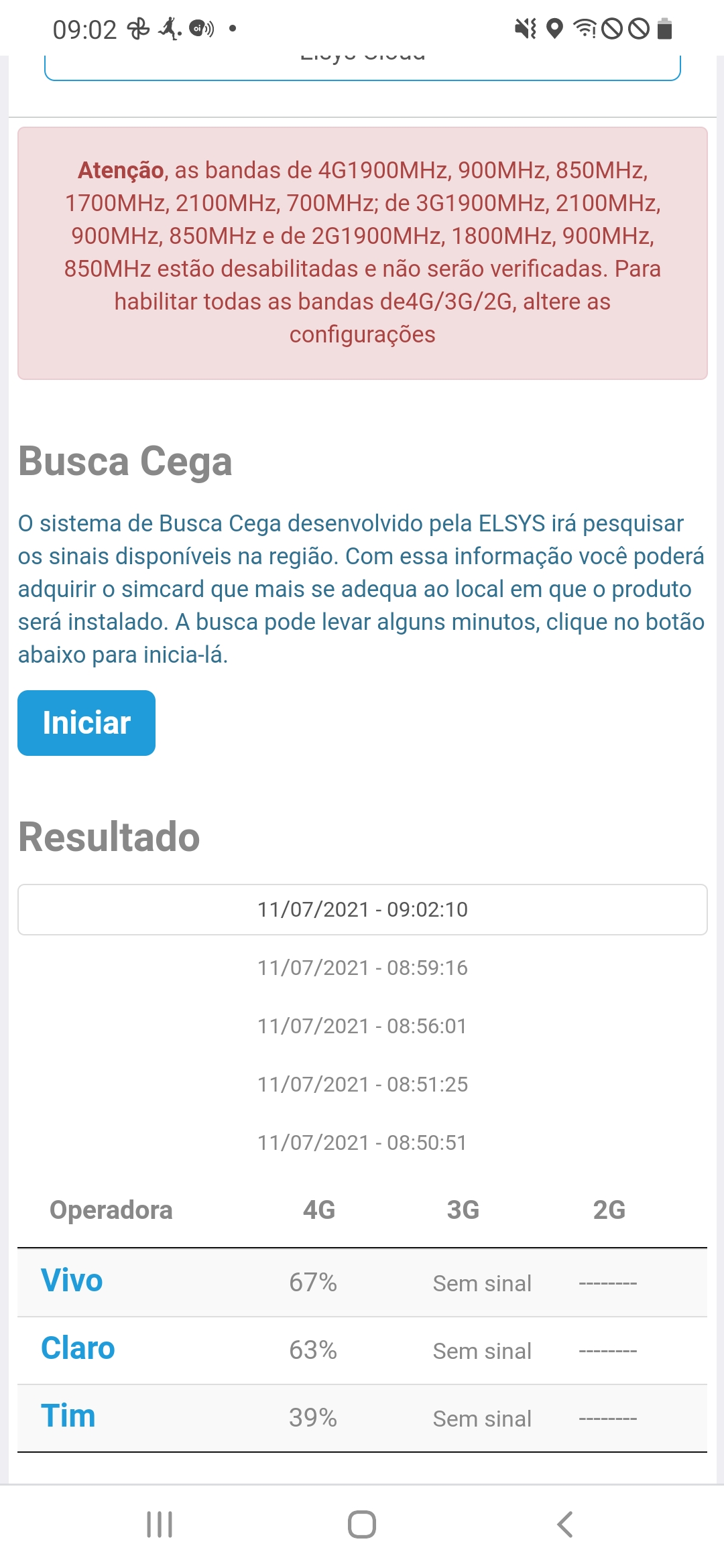Choose result from 11/07/2021 - 08:56:01
The image size is (724, 1568).
click(362, 1026)
